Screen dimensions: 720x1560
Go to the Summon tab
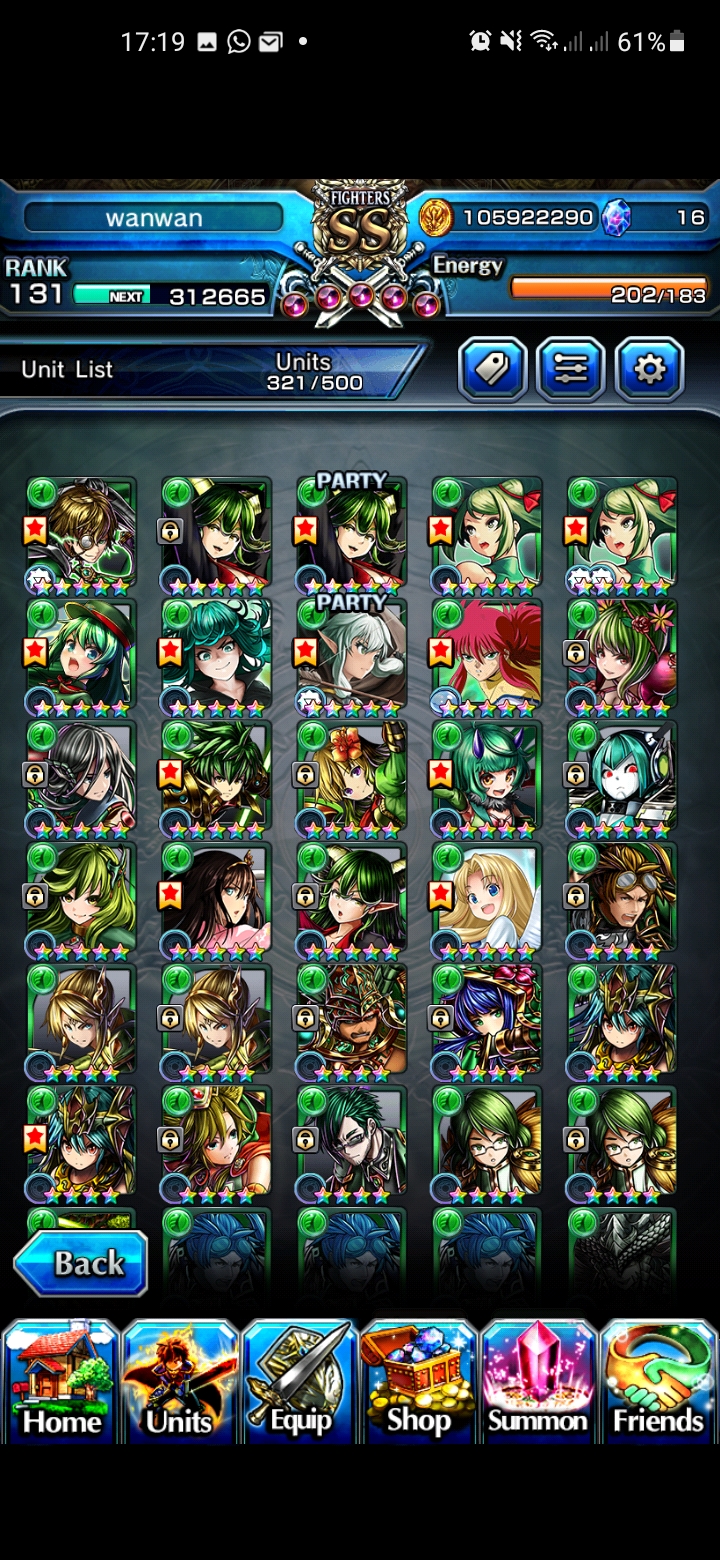pos(538,1381)
